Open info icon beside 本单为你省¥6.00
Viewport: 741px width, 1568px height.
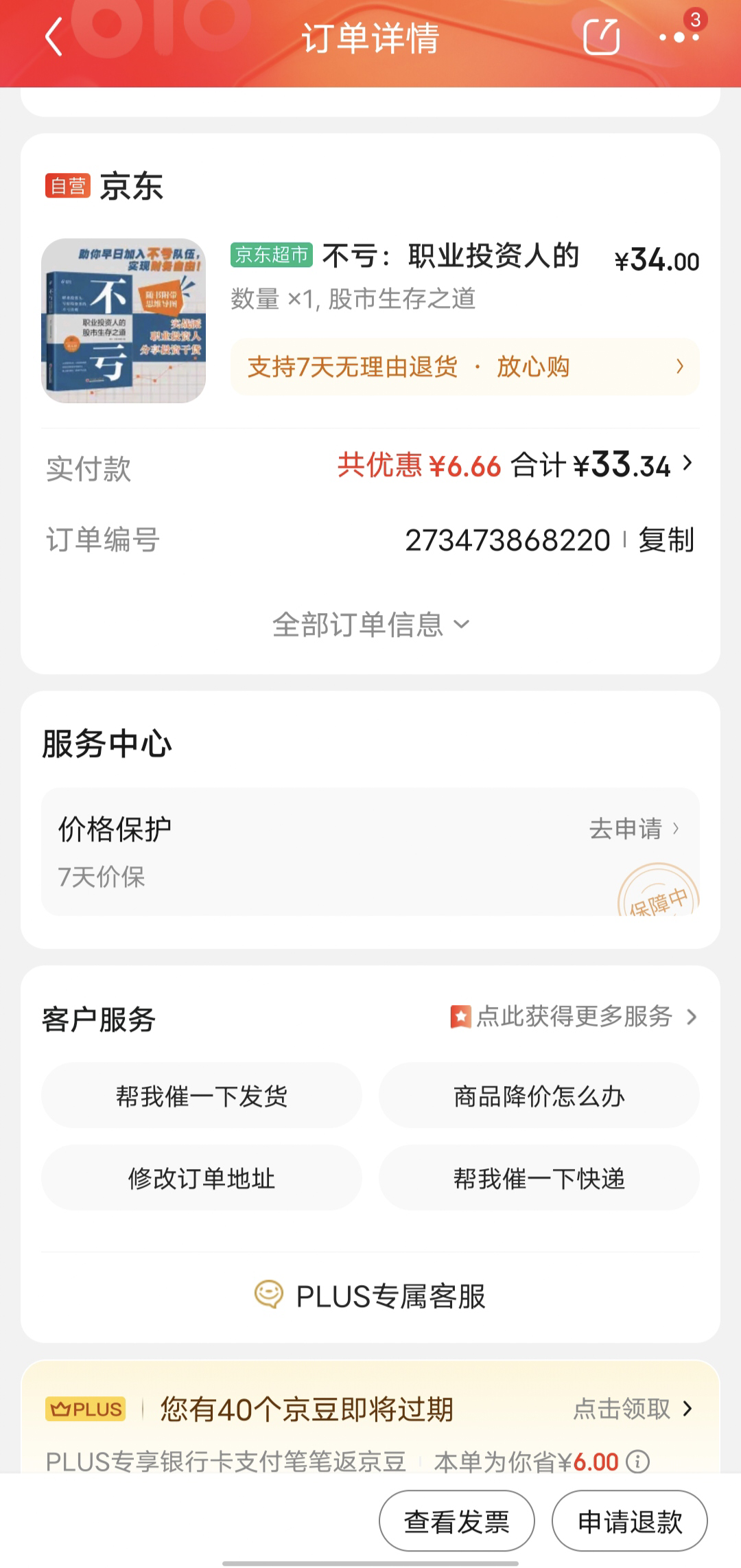(638, 1462)
